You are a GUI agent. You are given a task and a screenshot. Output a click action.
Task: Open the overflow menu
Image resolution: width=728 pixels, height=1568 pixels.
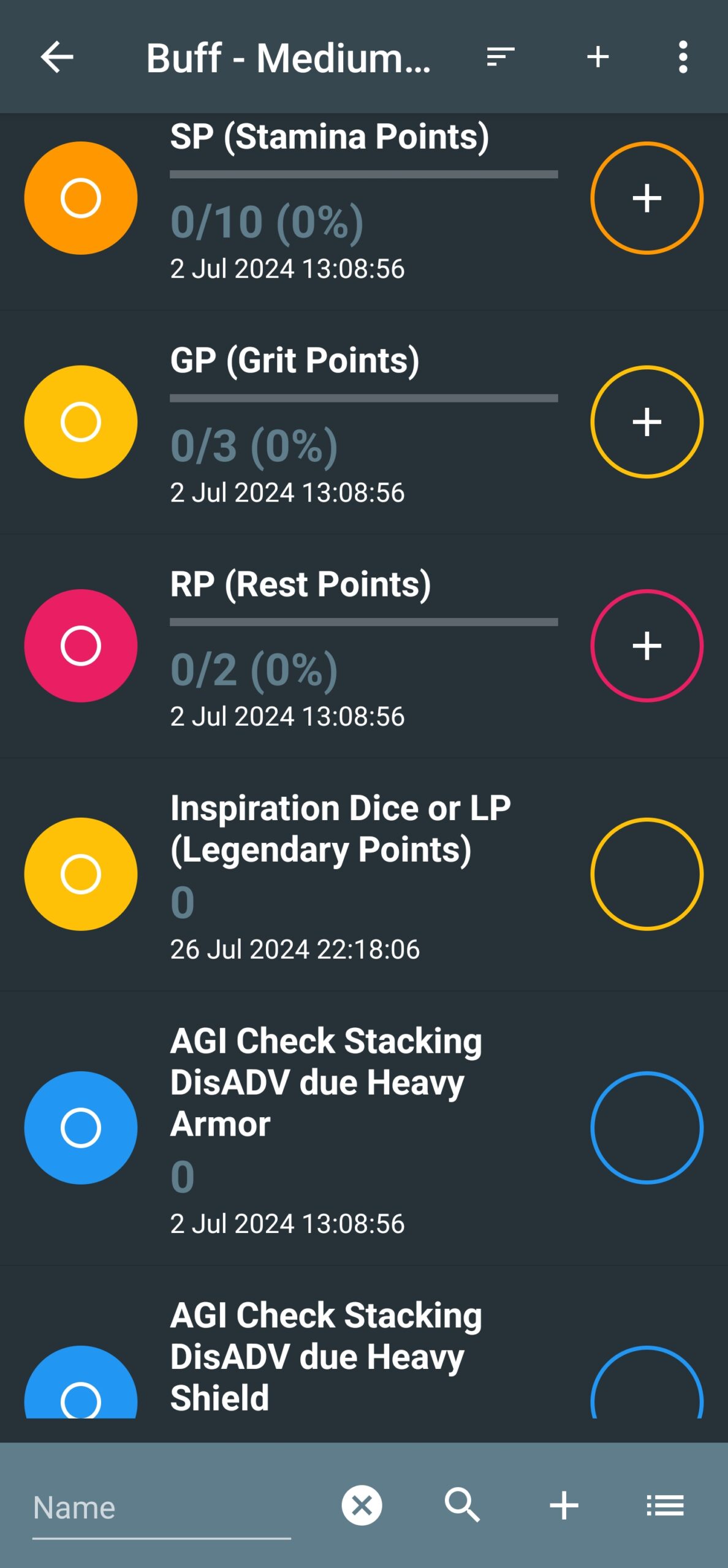point(683,57)
